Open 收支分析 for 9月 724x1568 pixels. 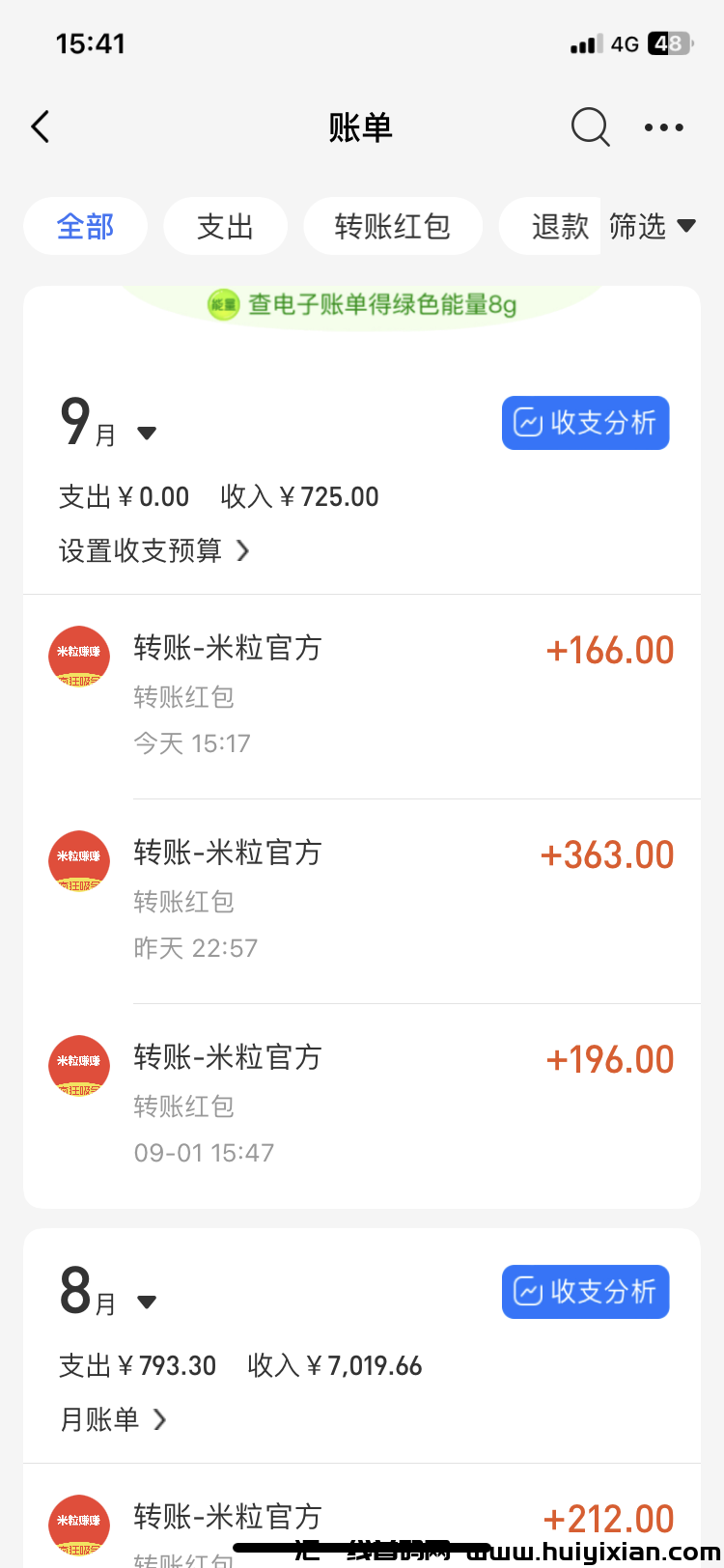(x=585, y=423)
